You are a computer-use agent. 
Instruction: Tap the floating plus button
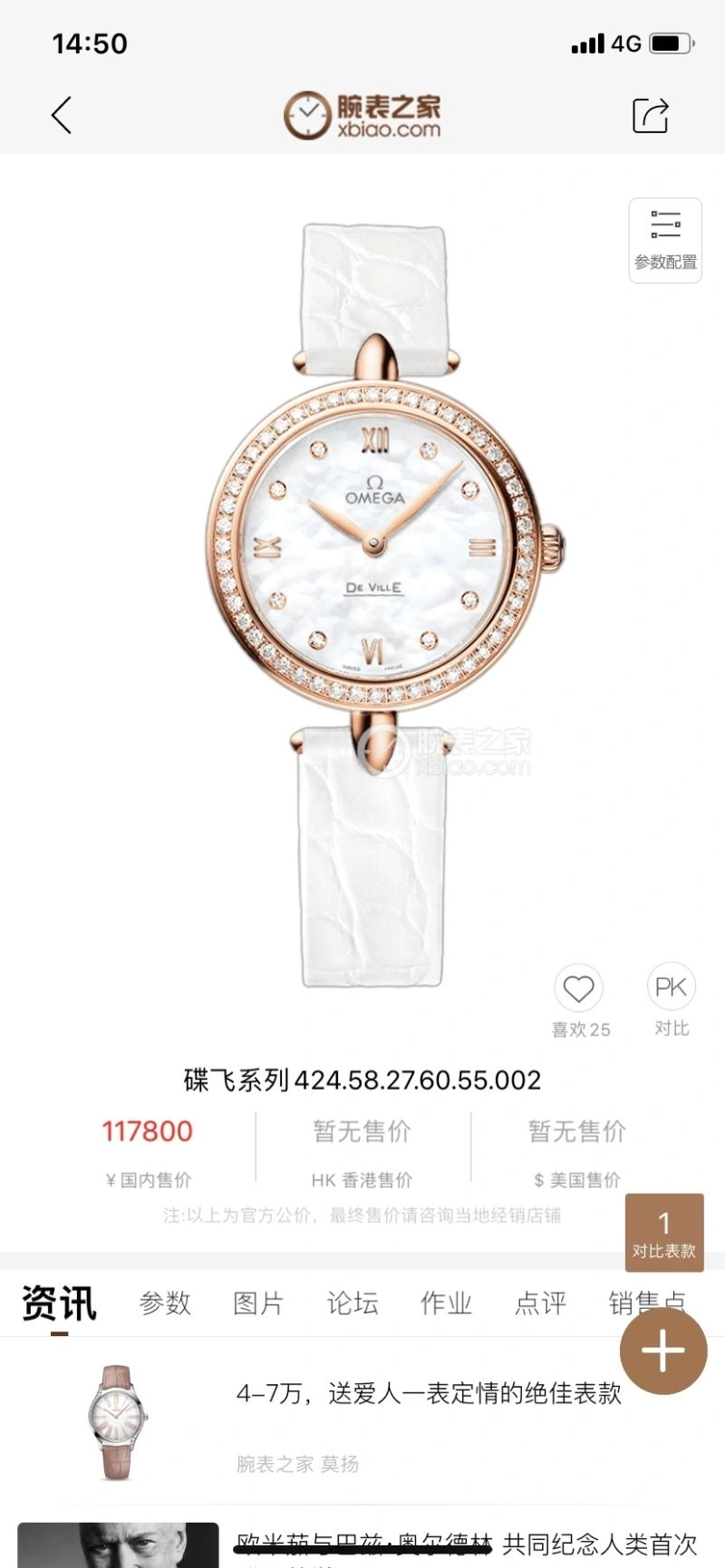(x=662, y=1351)
